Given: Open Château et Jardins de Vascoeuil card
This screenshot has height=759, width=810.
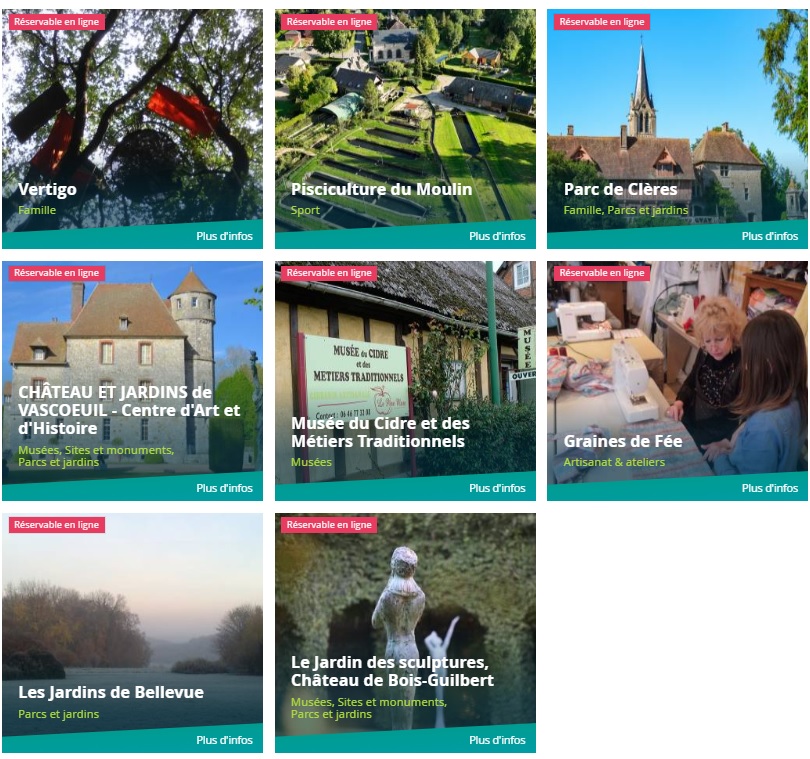Looking at the screenshot, I should click(129, 410).
